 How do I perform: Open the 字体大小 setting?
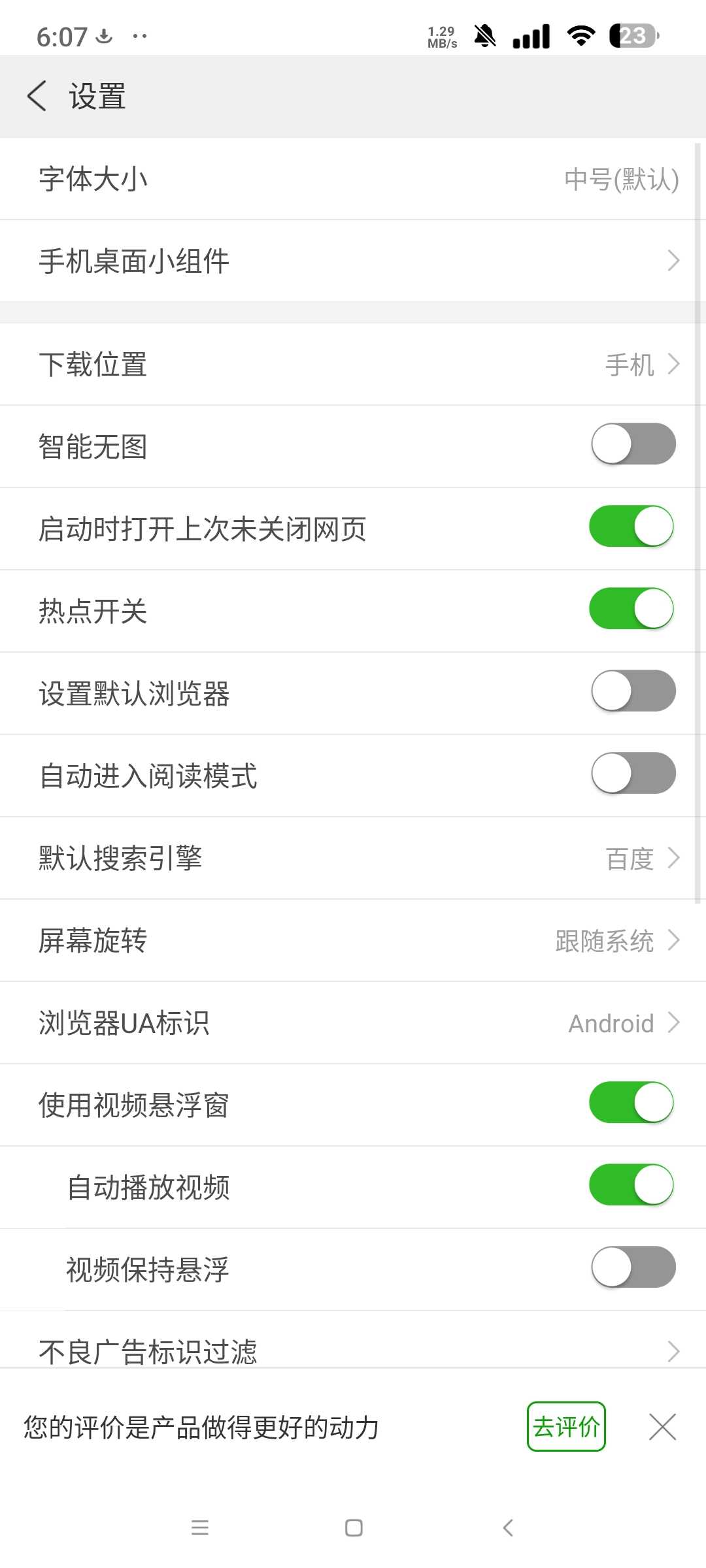click(353, 179)
